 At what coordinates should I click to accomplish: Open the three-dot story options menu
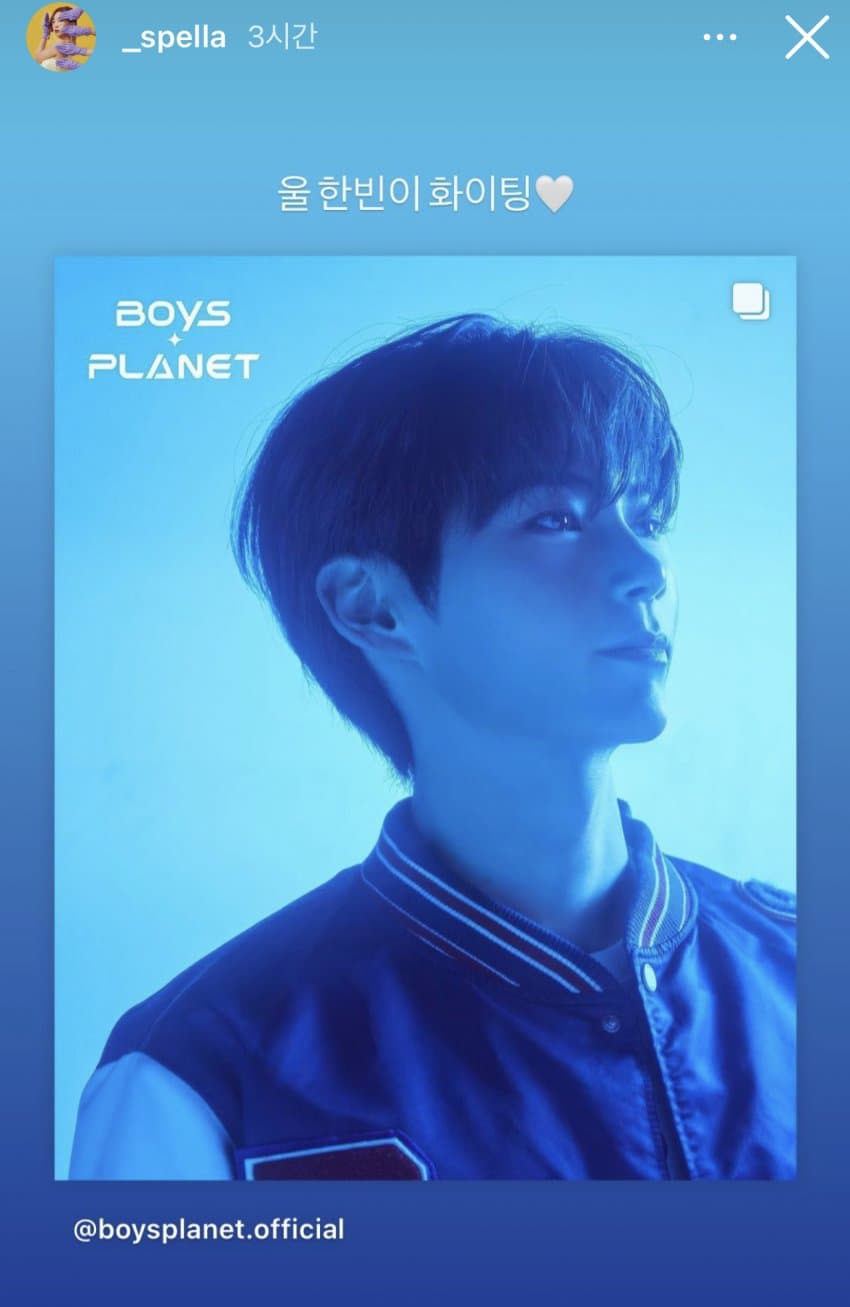(719, 38)
